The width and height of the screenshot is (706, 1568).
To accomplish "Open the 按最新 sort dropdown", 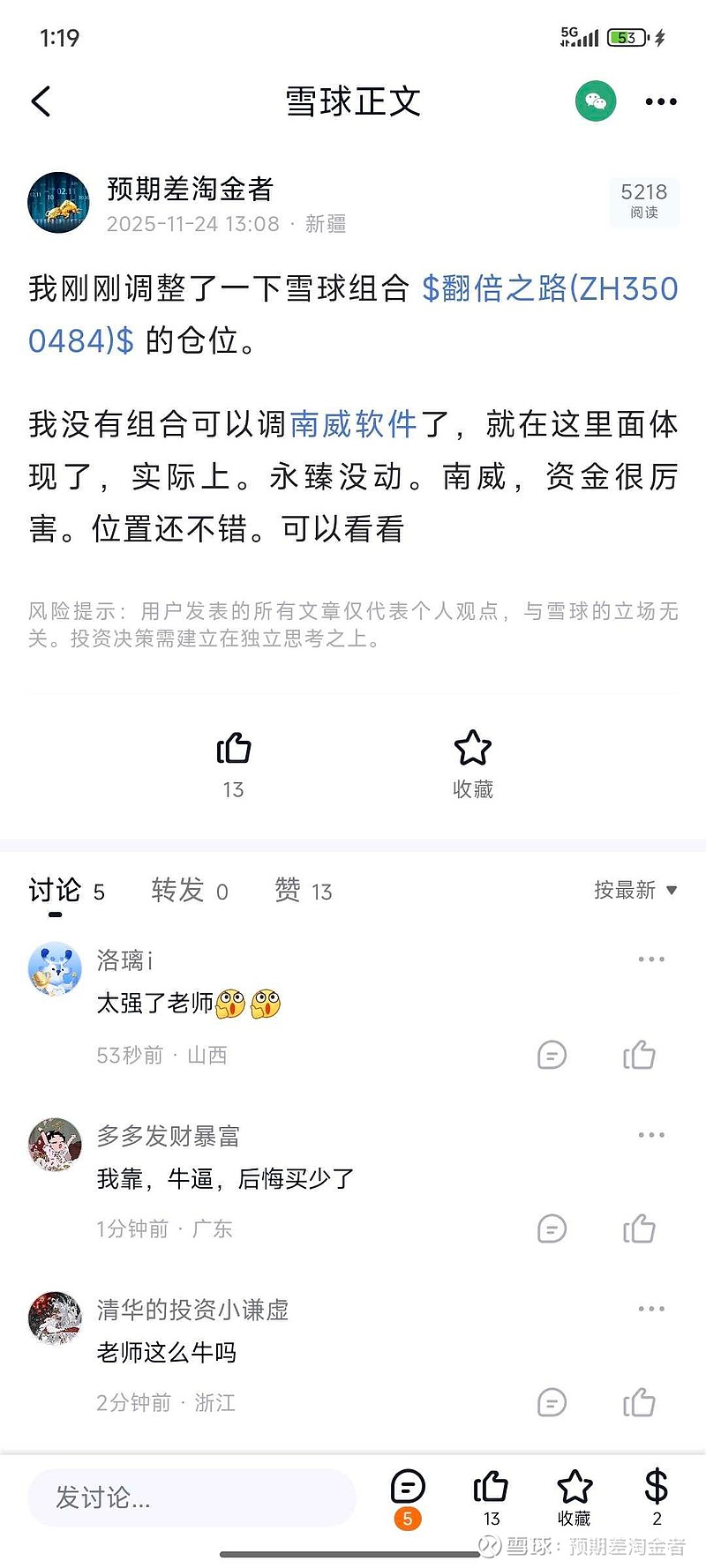I will pos(632,891).
